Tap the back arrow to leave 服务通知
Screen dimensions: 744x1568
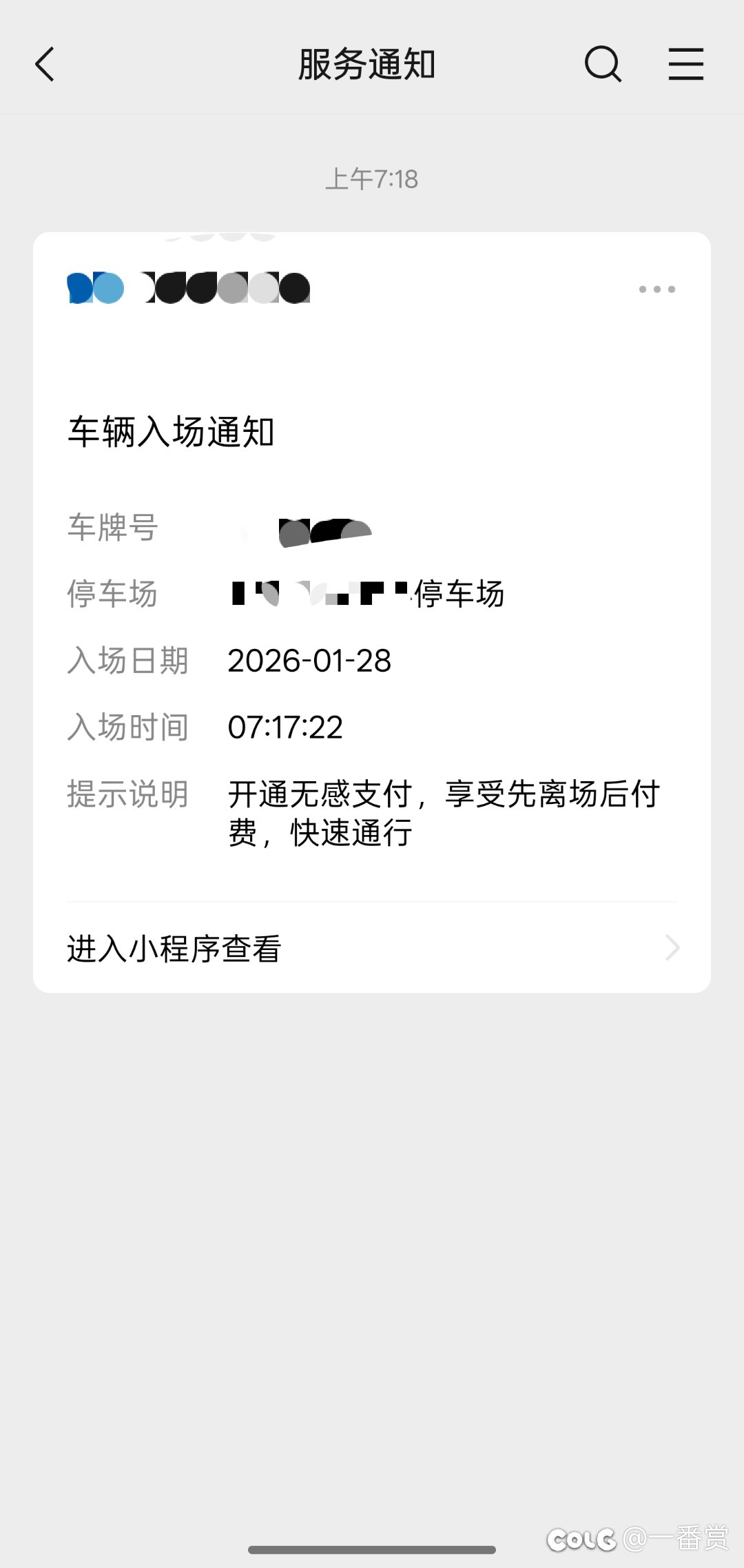[x=45, y=64]
